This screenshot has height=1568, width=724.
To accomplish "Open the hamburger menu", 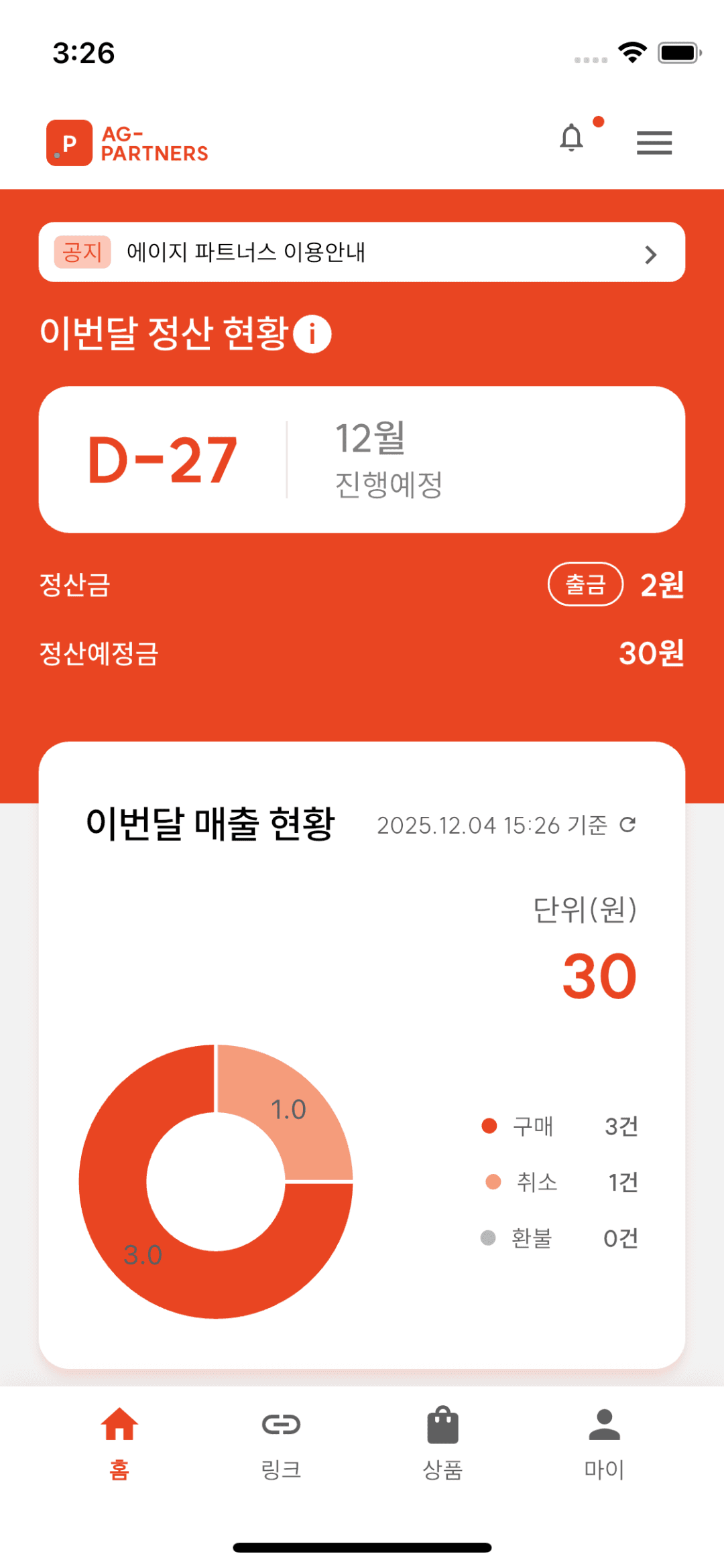I will tap(654, 143).
